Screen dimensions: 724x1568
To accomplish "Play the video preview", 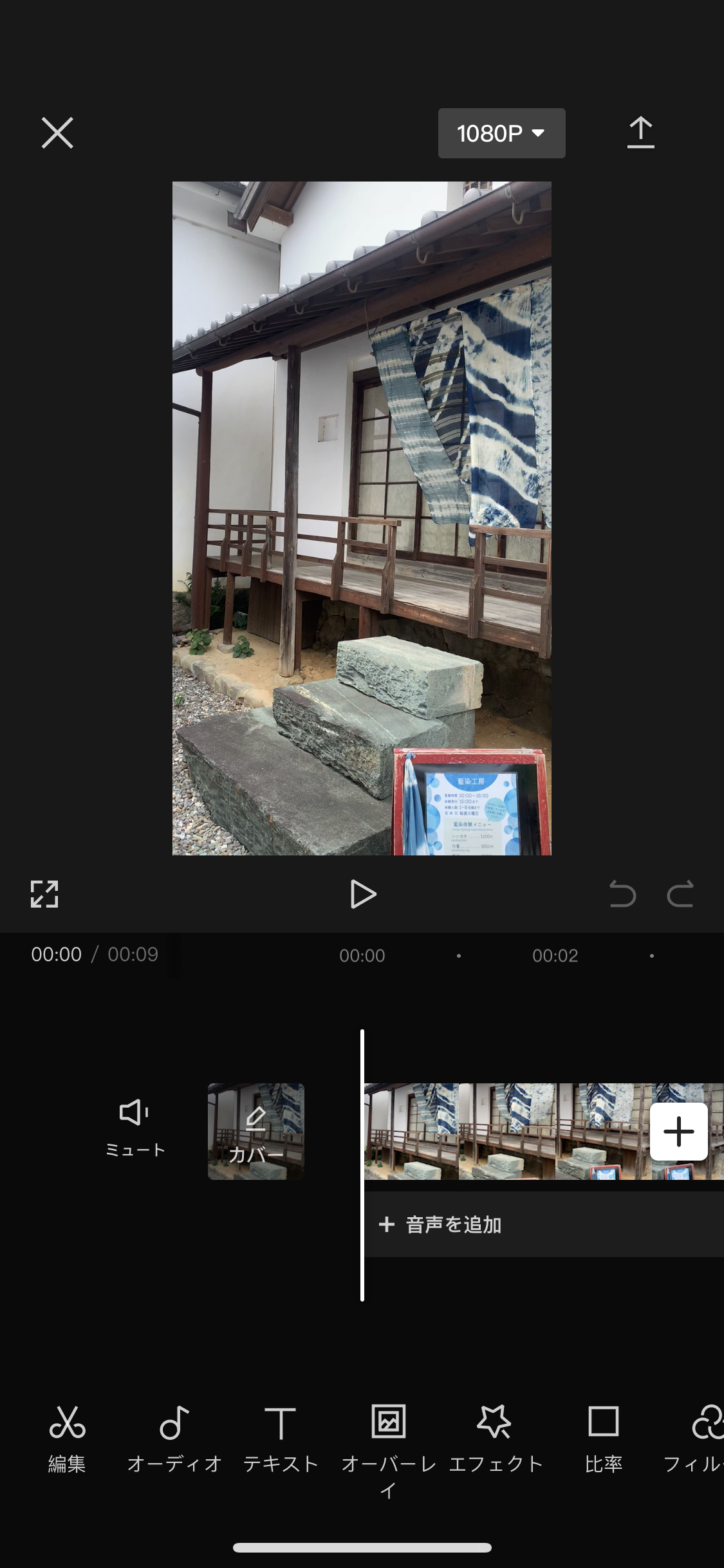I will [362, 894].
